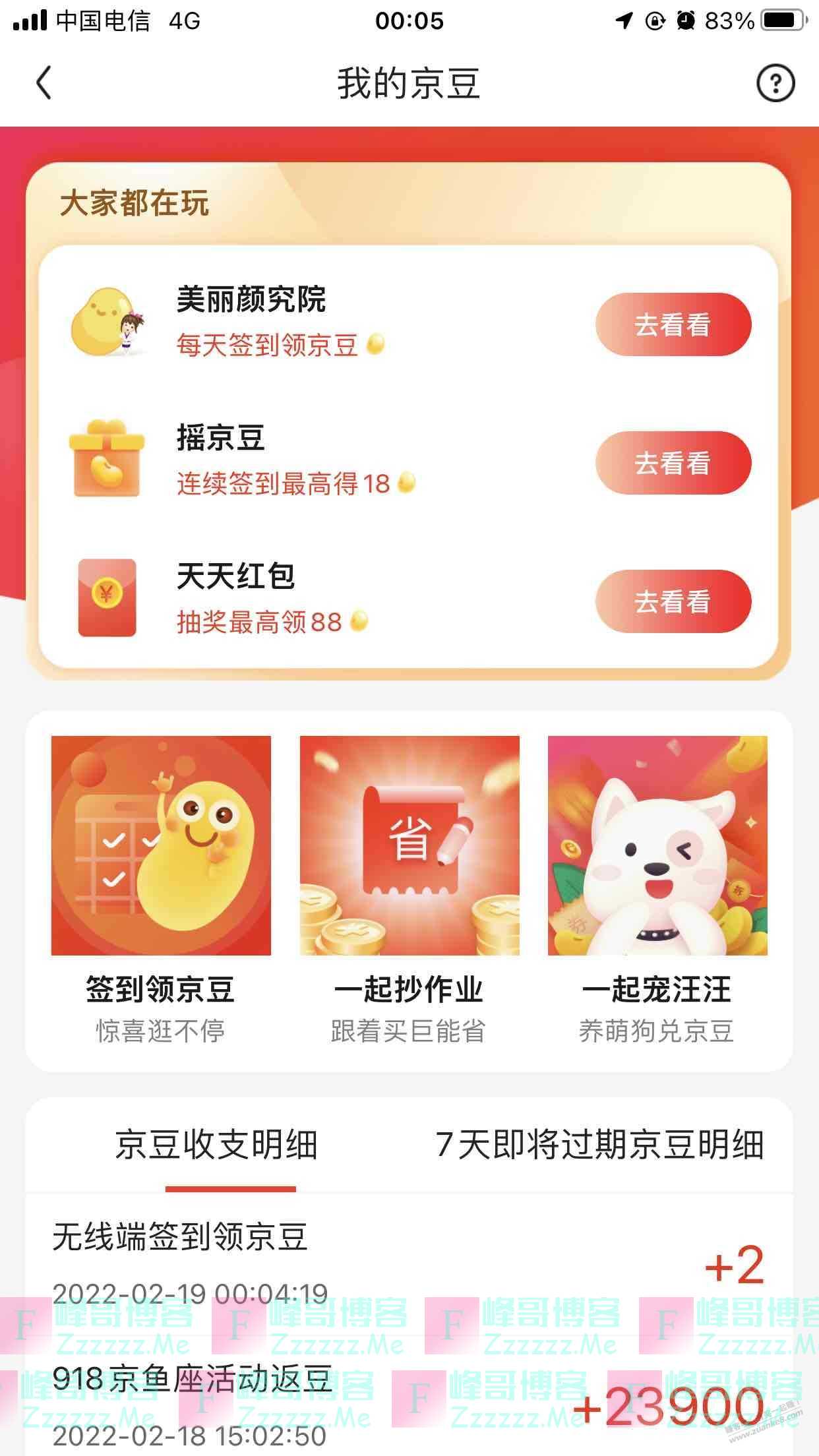Tap the 4G network indicator
Viewport: 819px width, 1456px height.
(183, 20)
